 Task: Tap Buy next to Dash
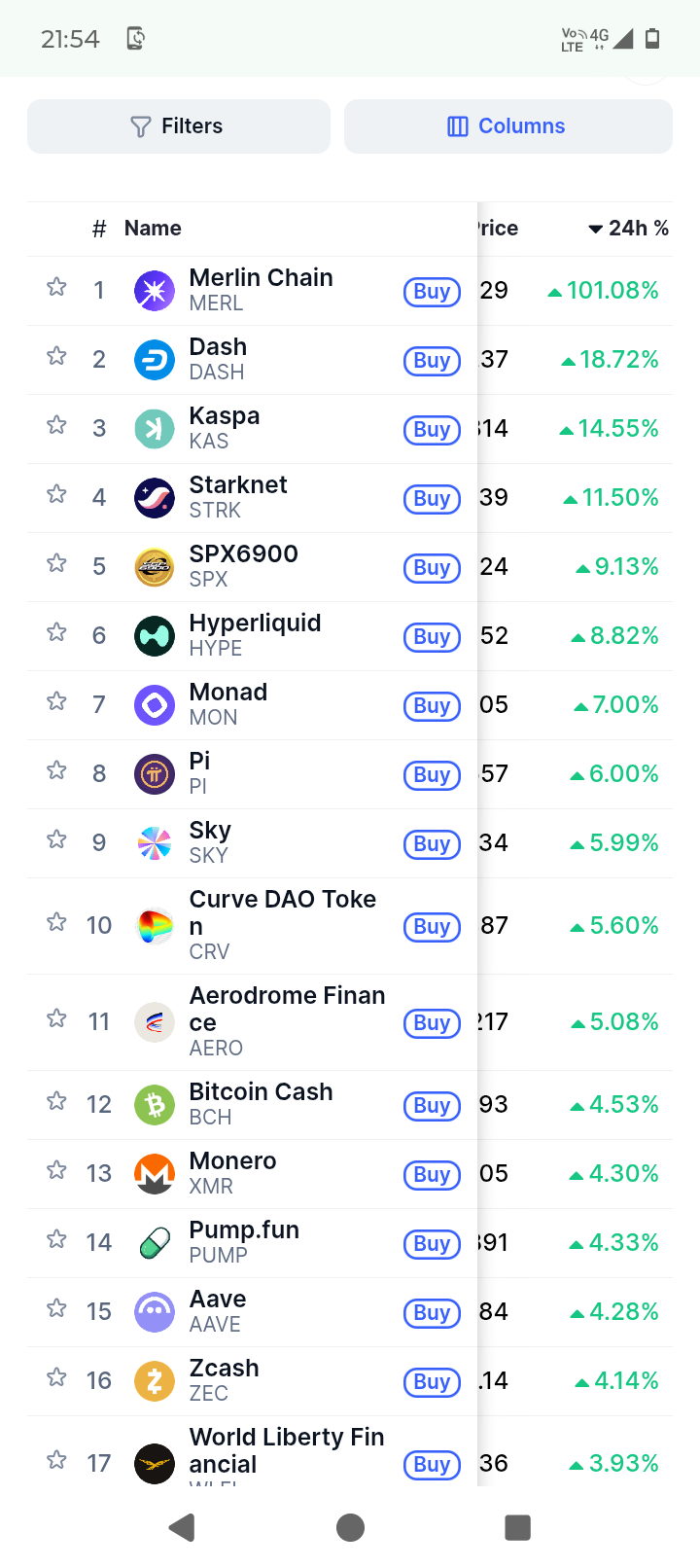(x=432, y=361)
